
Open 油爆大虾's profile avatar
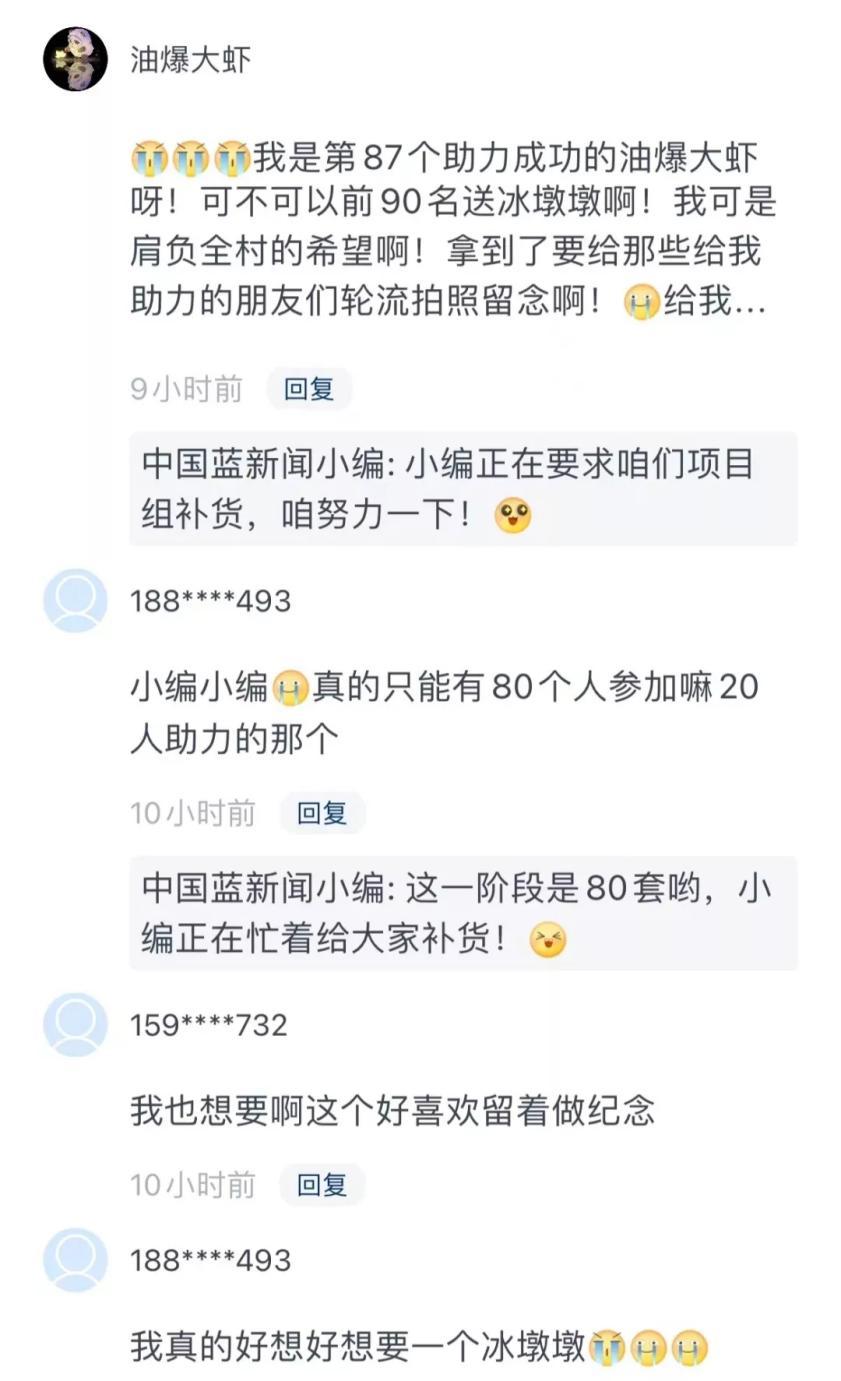75,59
